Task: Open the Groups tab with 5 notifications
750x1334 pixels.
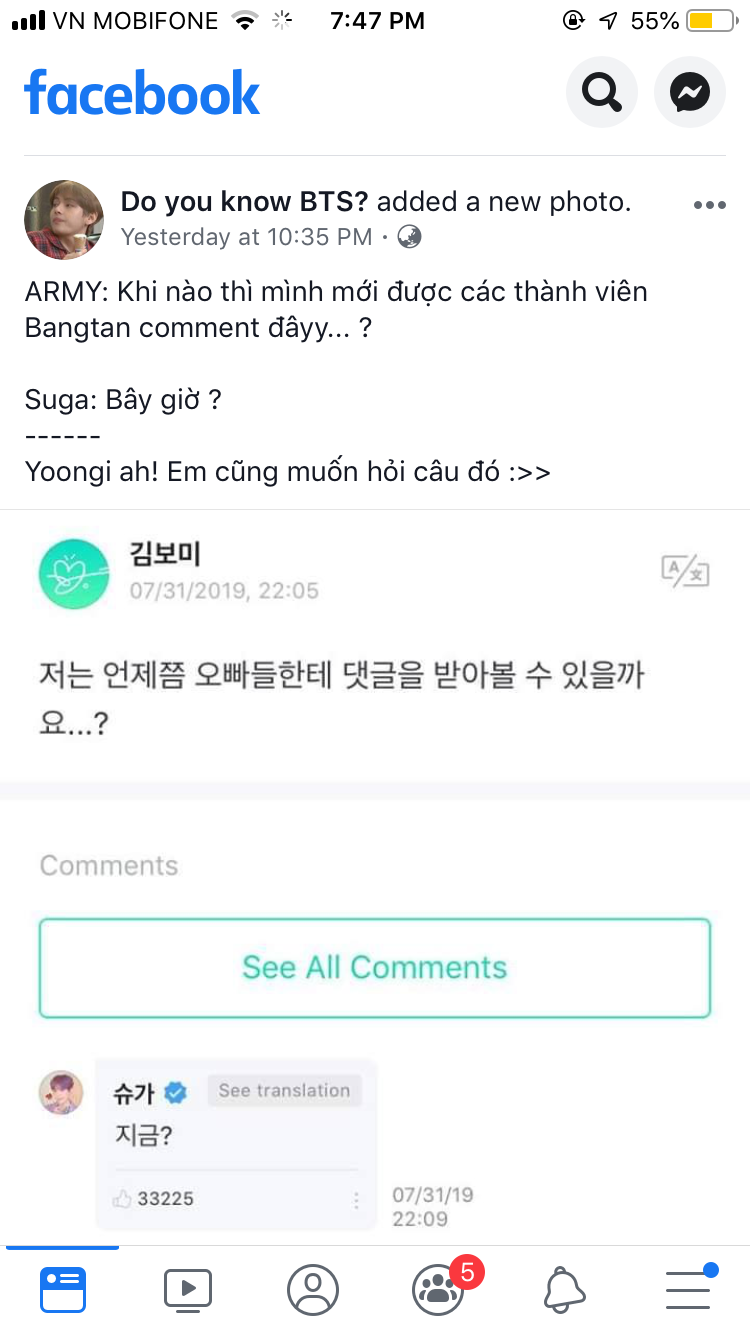Action: click(438, 1289)
